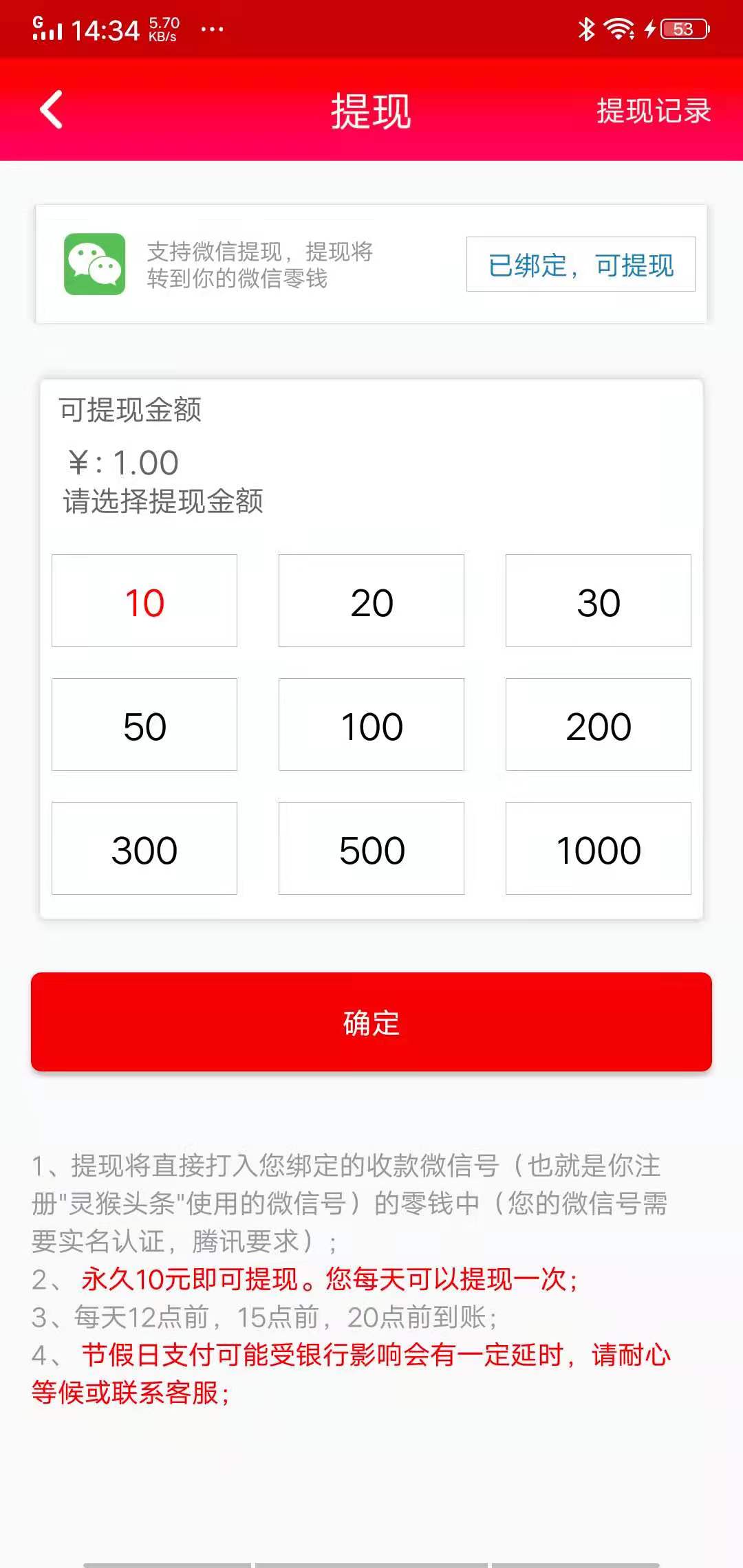The height and width of the screenshot is (1568, 743).
Task: Choose the 500 yuan amount tile
Action: (371, 848)
